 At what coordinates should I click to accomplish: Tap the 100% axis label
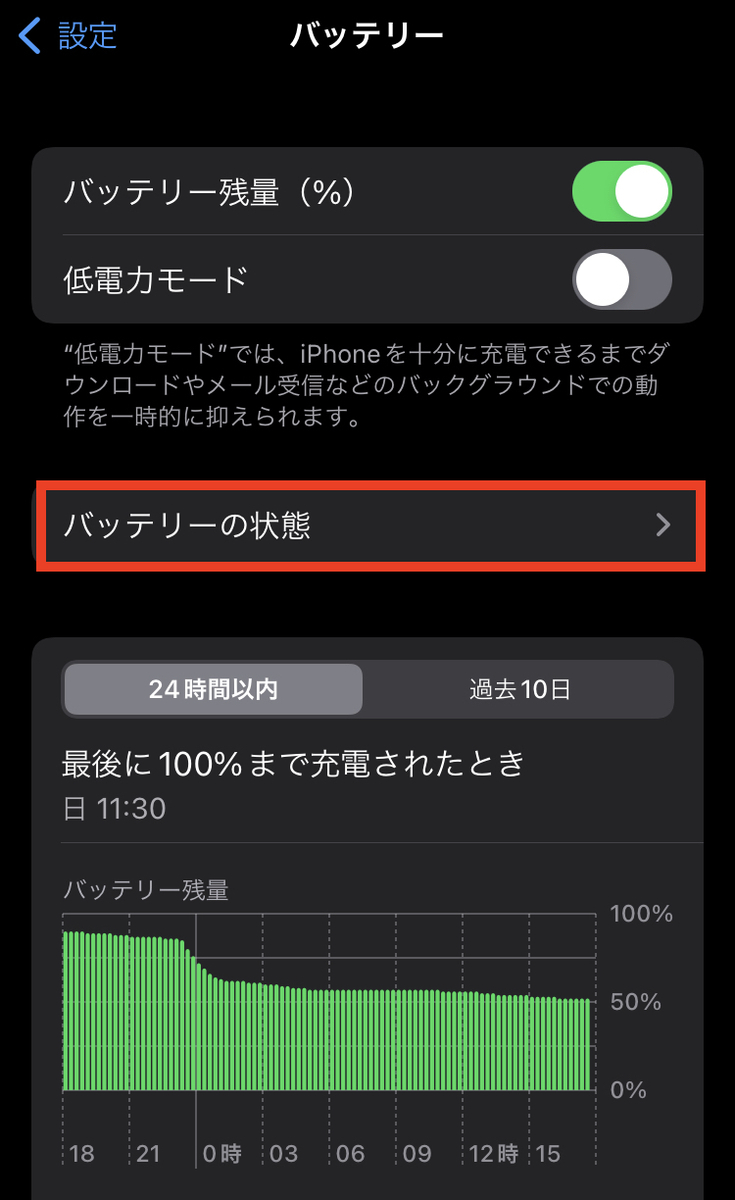coord(640,913)
